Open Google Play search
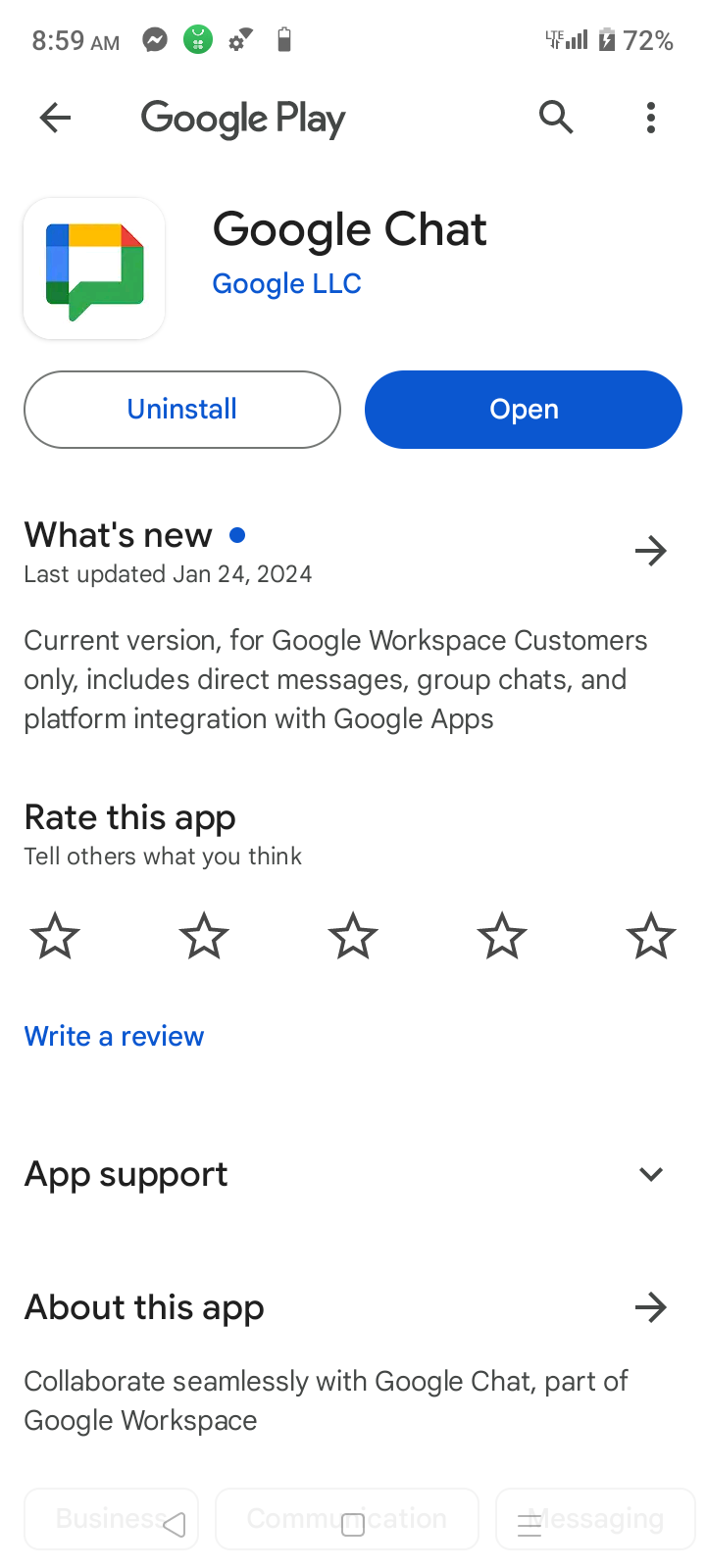Image resolution: width=706 pixels, height=1568 pixels. click(556, 118)
